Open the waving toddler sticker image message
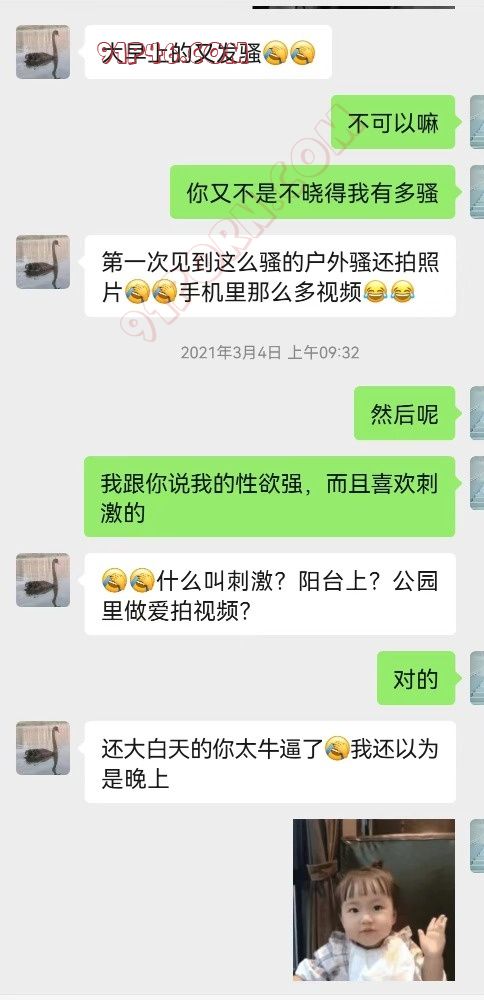Screen dimensions: 484x1000 pos(374,899)
